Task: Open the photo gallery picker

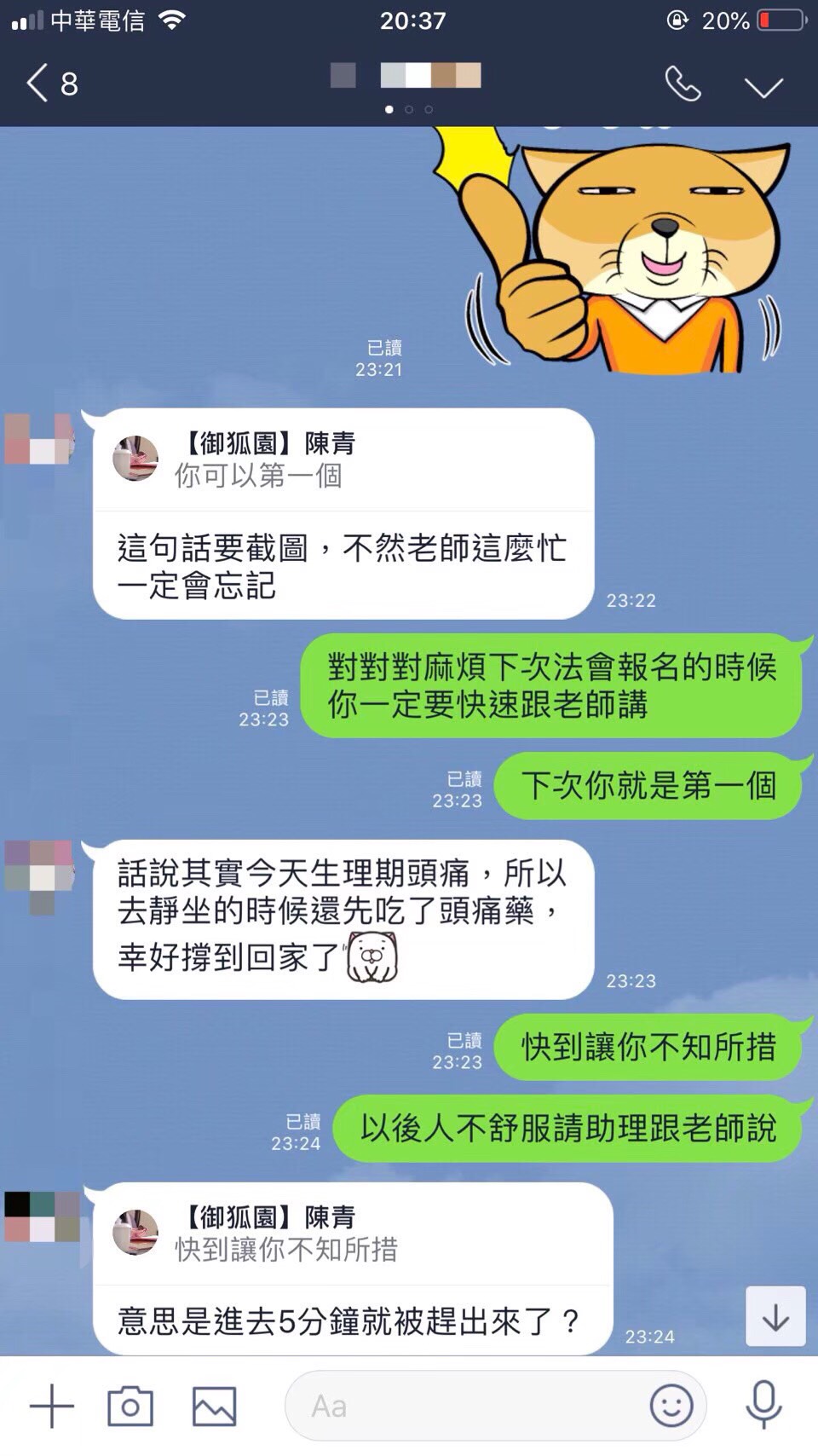Action: tap(214, 1406)
